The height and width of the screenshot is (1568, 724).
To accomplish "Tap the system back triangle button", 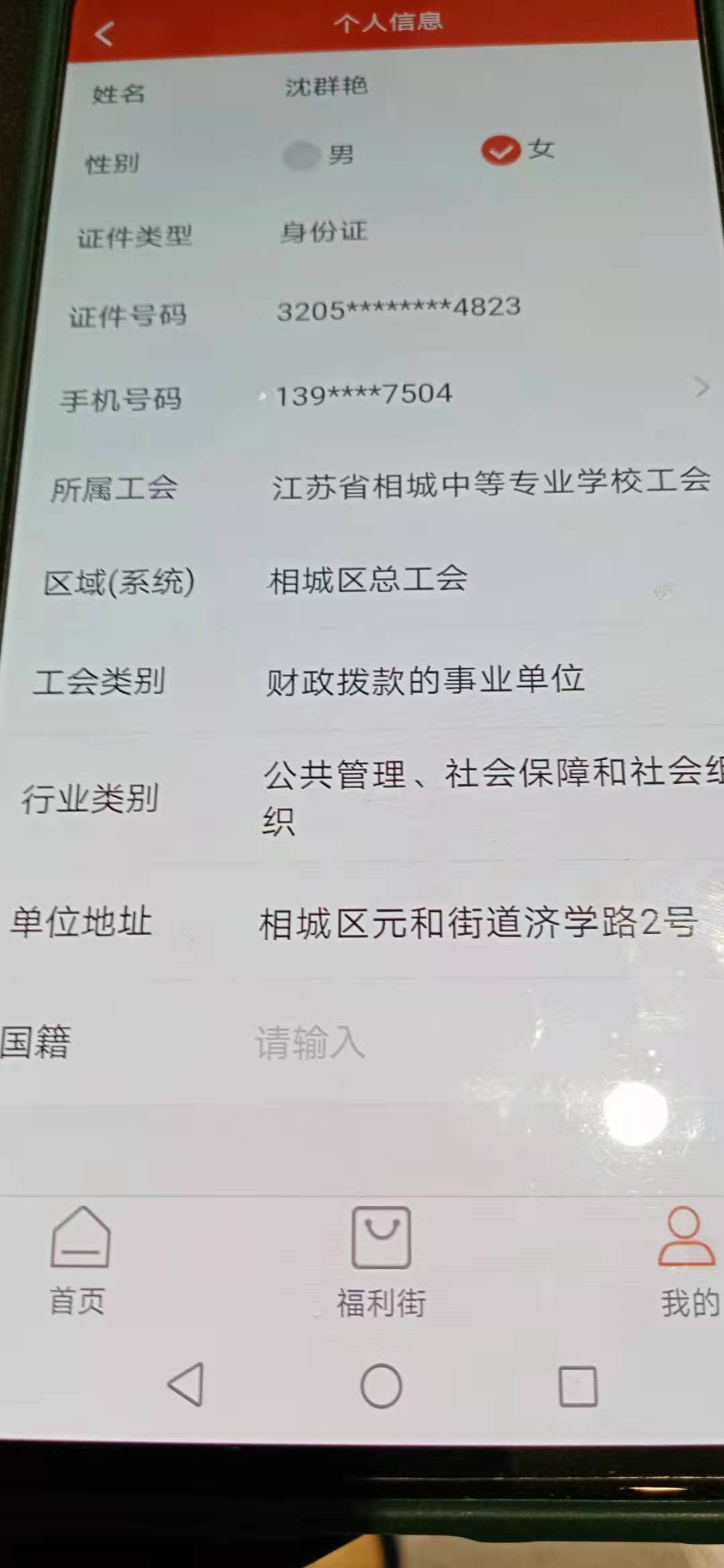I will tap(186, 1384).
